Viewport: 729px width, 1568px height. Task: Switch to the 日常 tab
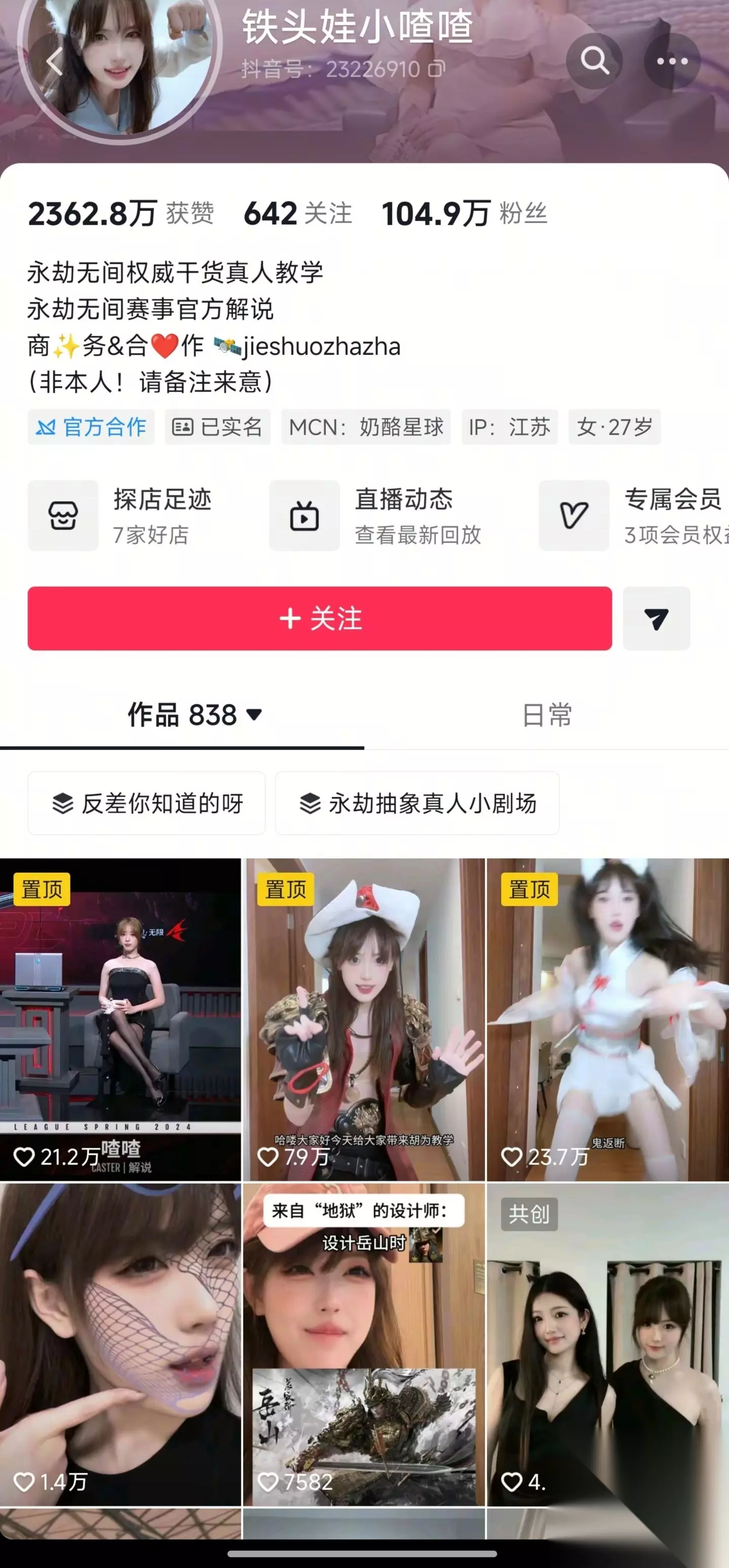547,715
